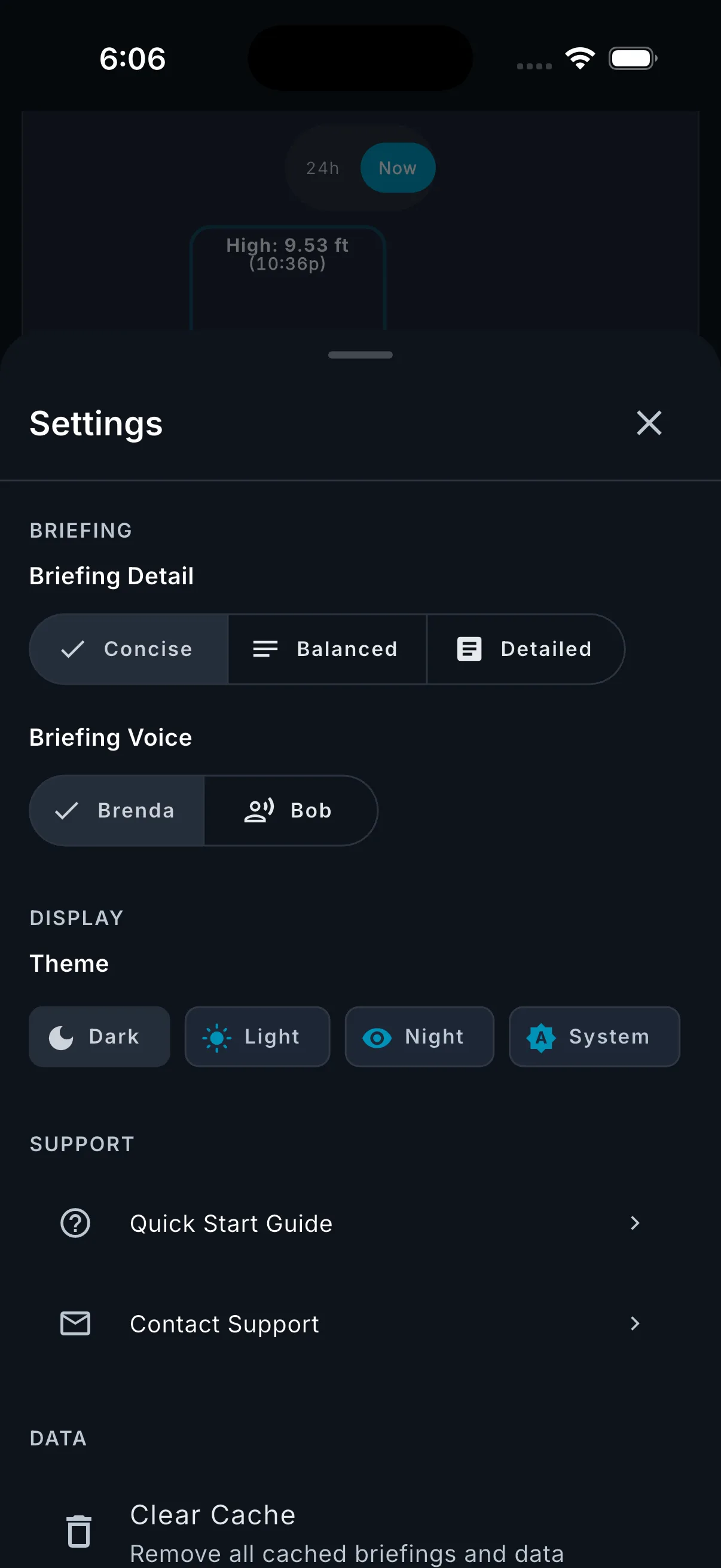Screen dimensions: 721x1568
Task: Switch briefing voice to Bob
Action: click(291, 810)
